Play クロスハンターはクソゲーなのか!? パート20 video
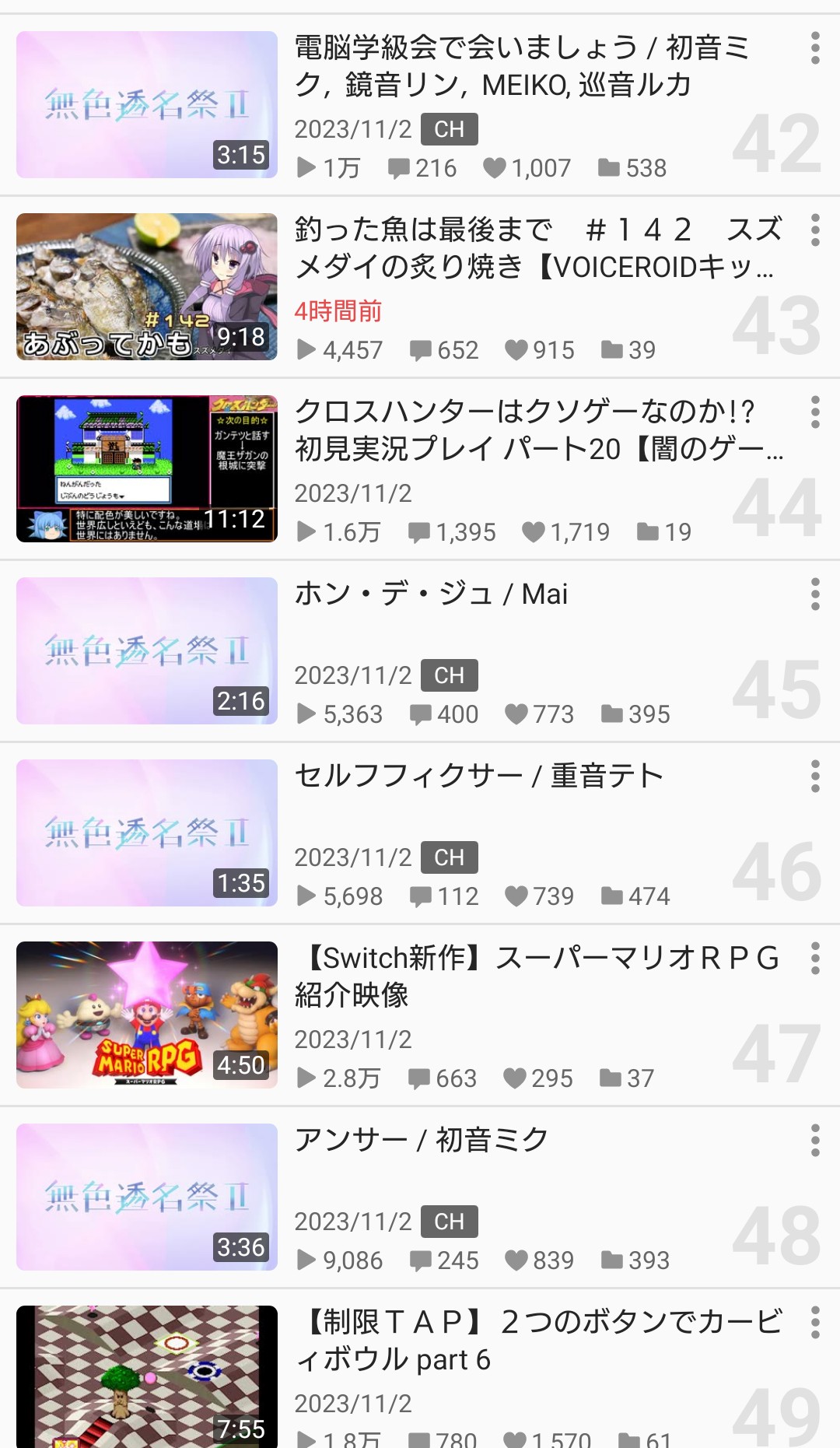Screen dimensions: 840x1448 [x=147, y=468]
